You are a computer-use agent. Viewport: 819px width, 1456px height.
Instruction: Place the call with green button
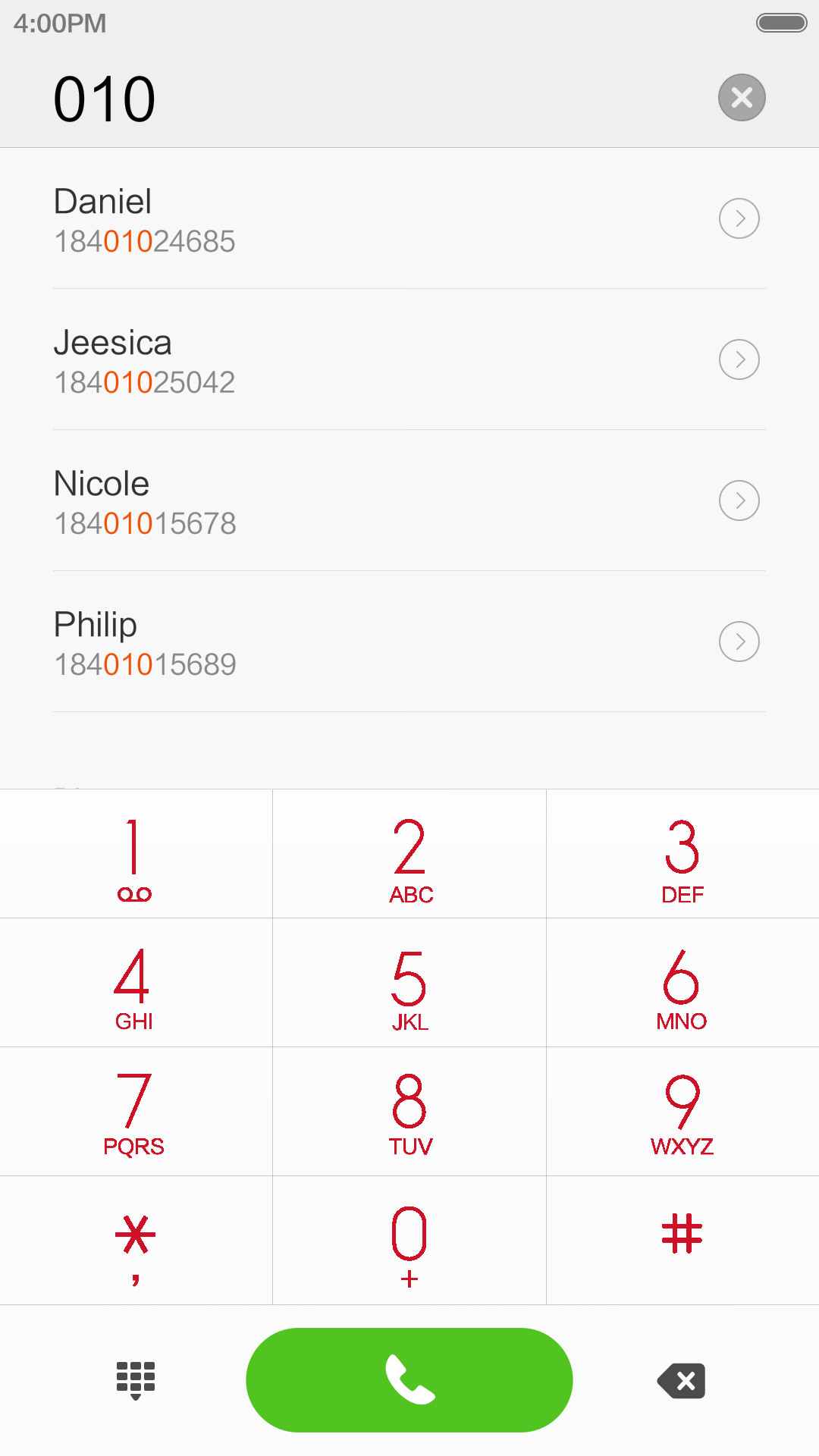pos(409,1380)
